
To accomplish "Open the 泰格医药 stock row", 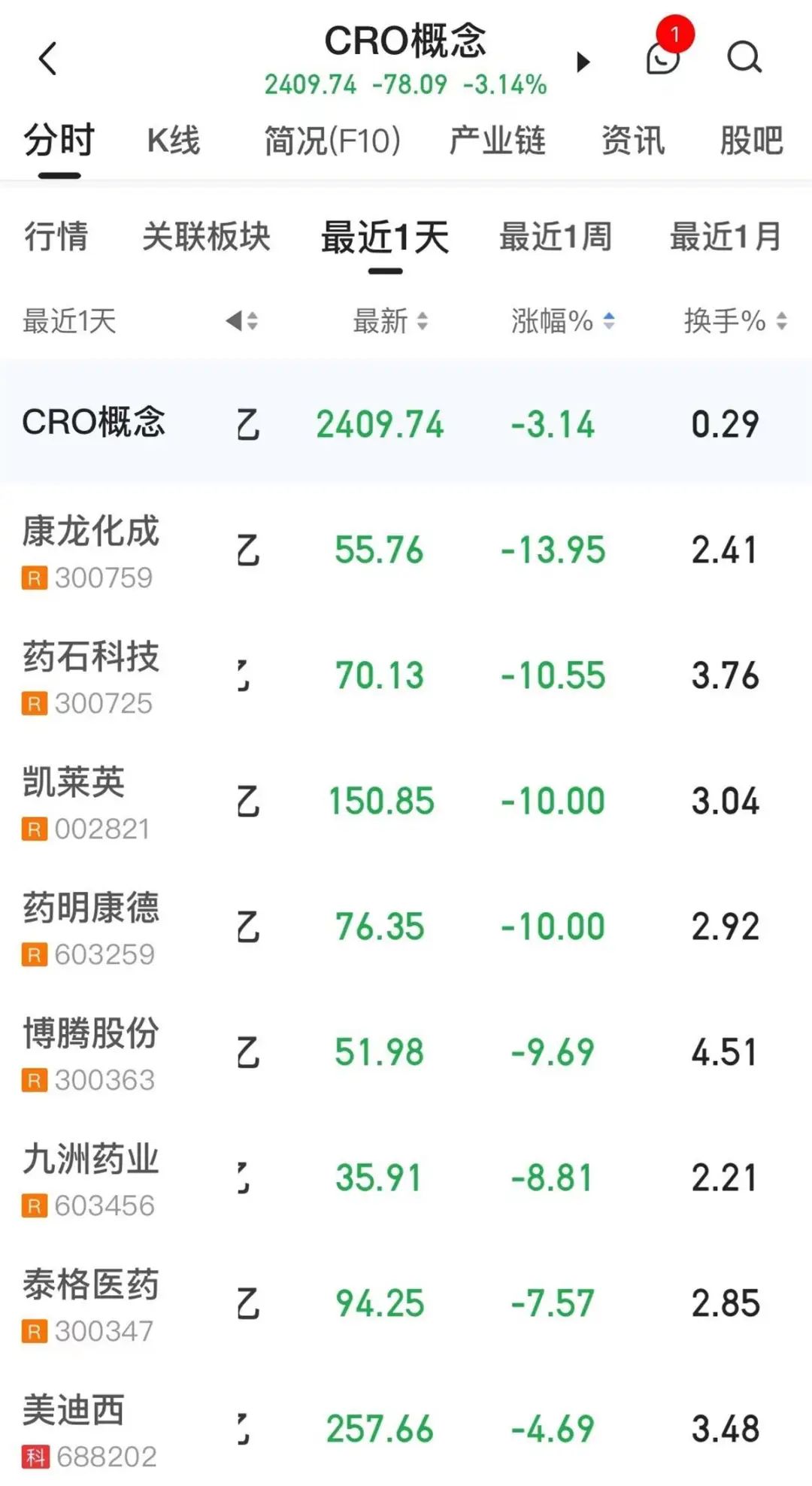I will pos(406,1304).
